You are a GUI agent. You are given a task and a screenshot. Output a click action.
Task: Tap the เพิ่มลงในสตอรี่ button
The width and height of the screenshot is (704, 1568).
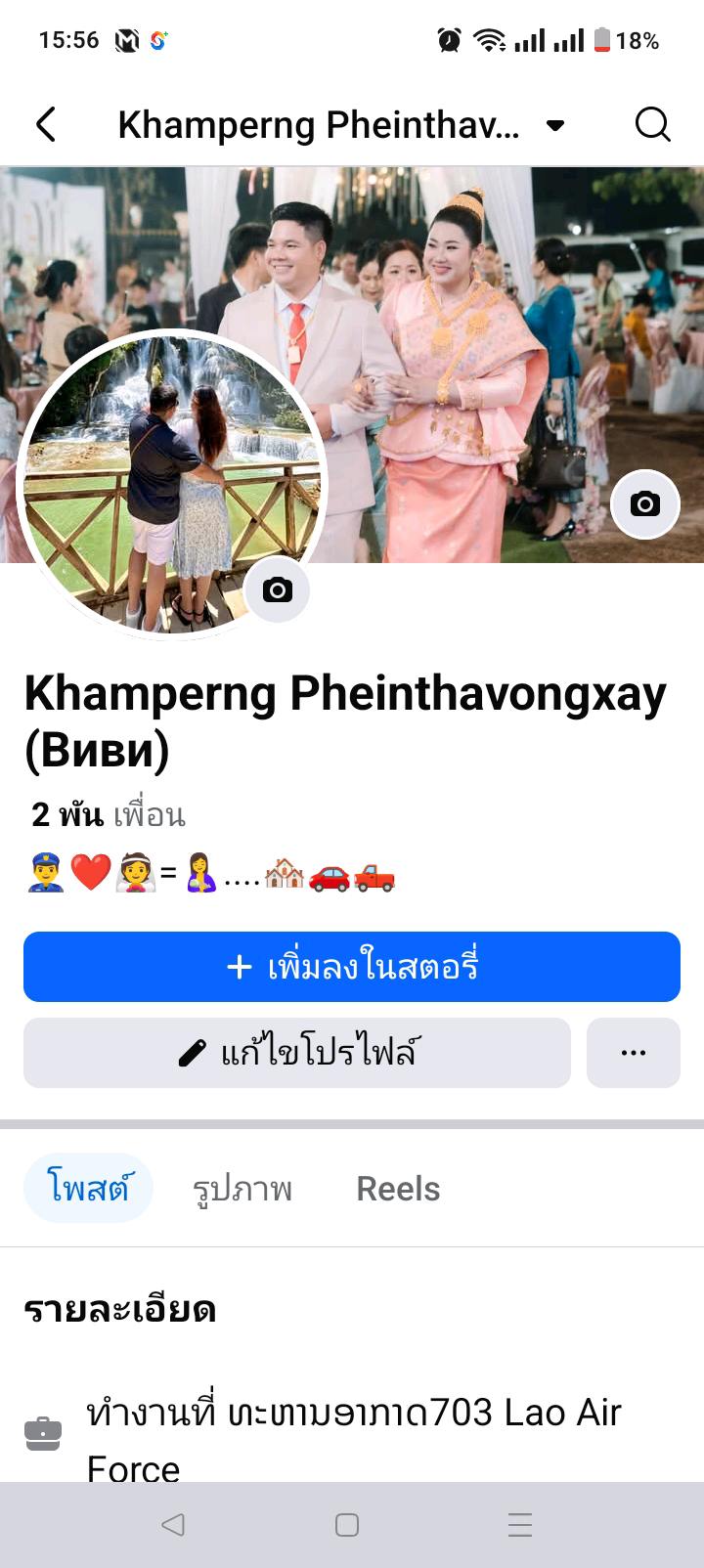352,967
